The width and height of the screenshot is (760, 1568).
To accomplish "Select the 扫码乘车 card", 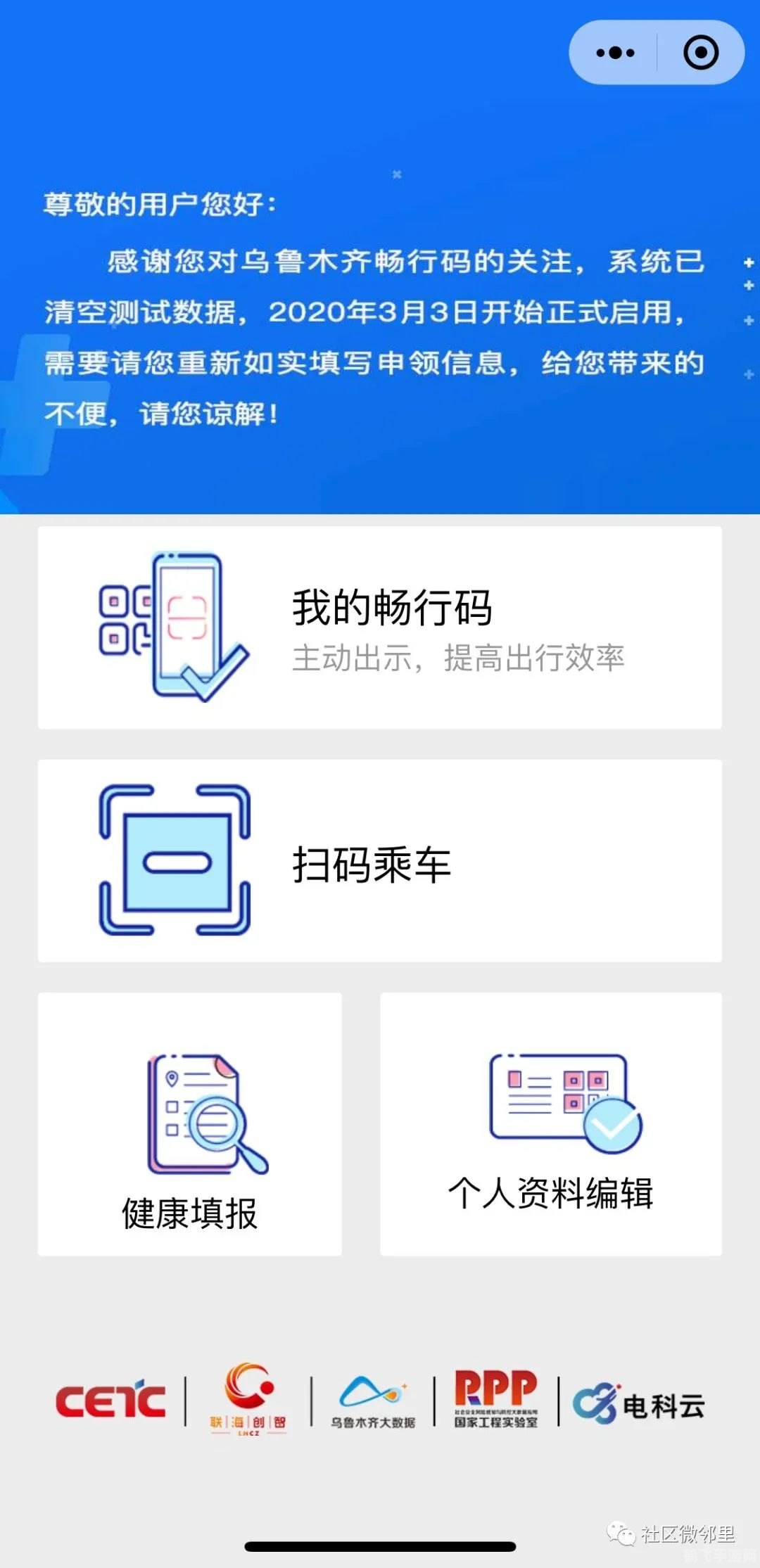I will click(x=380, y=862).
